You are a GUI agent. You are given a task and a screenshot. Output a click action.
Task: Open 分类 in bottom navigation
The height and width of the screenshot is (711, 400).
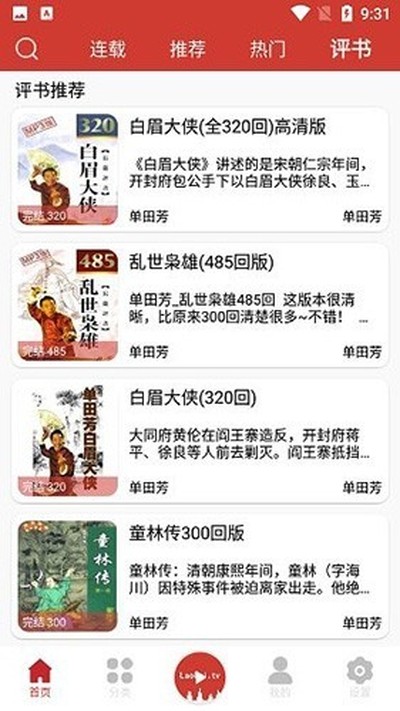click(x=120, y=677)
